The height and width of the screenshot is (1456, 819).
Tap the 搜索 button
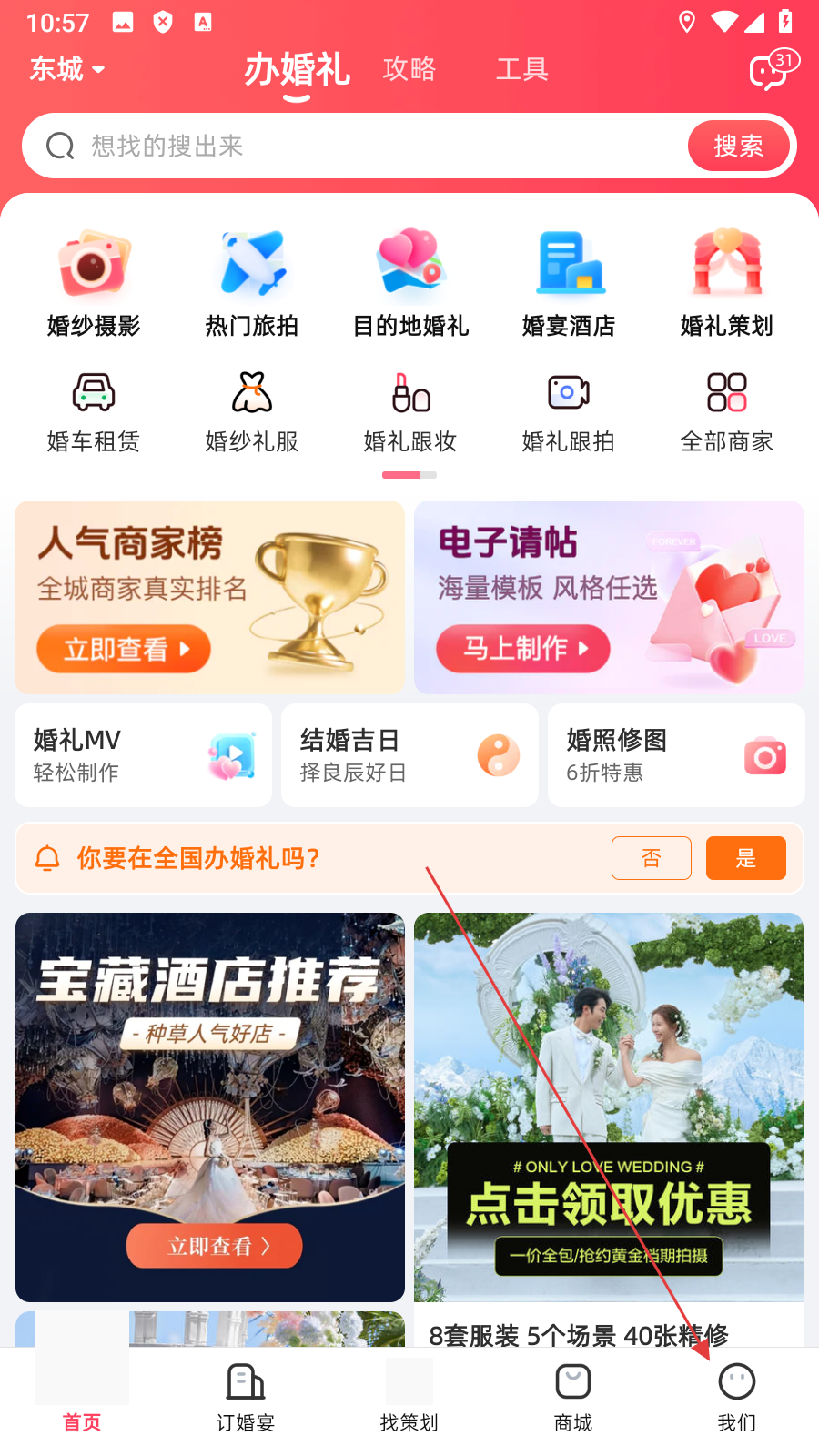point(738,146)
